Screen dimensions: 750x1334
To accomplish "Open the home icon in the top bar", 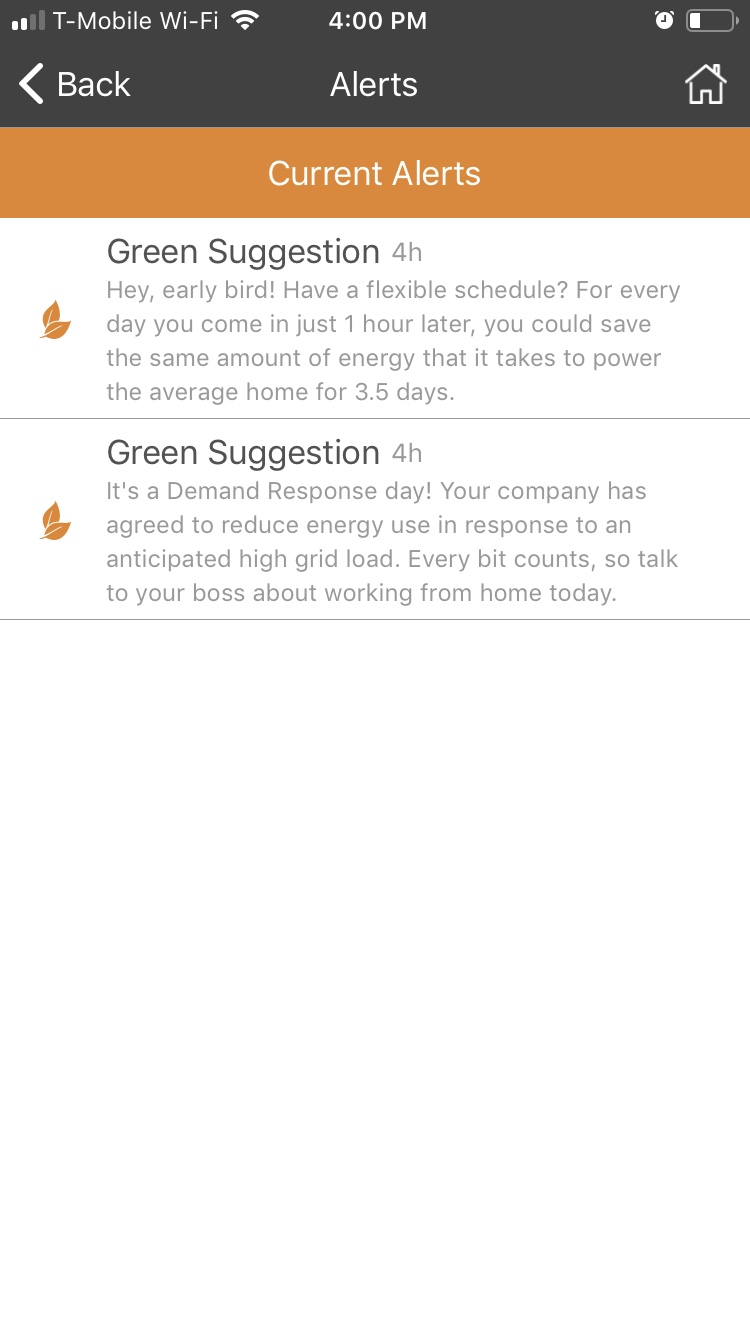I will [x=705, y=84].
